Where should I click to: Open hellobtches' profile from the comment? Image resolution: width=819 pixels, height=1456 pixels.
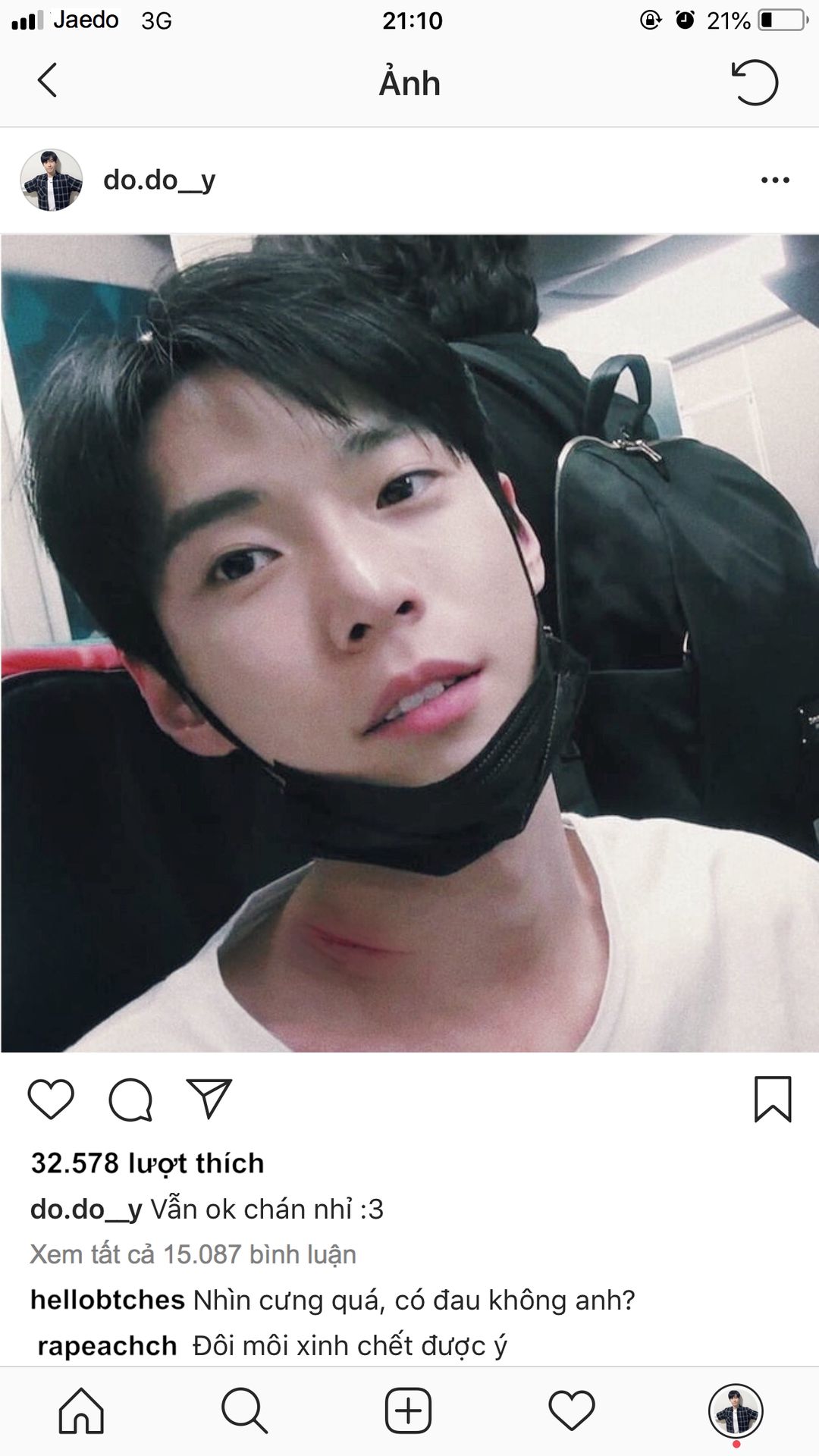point(107,1300)
